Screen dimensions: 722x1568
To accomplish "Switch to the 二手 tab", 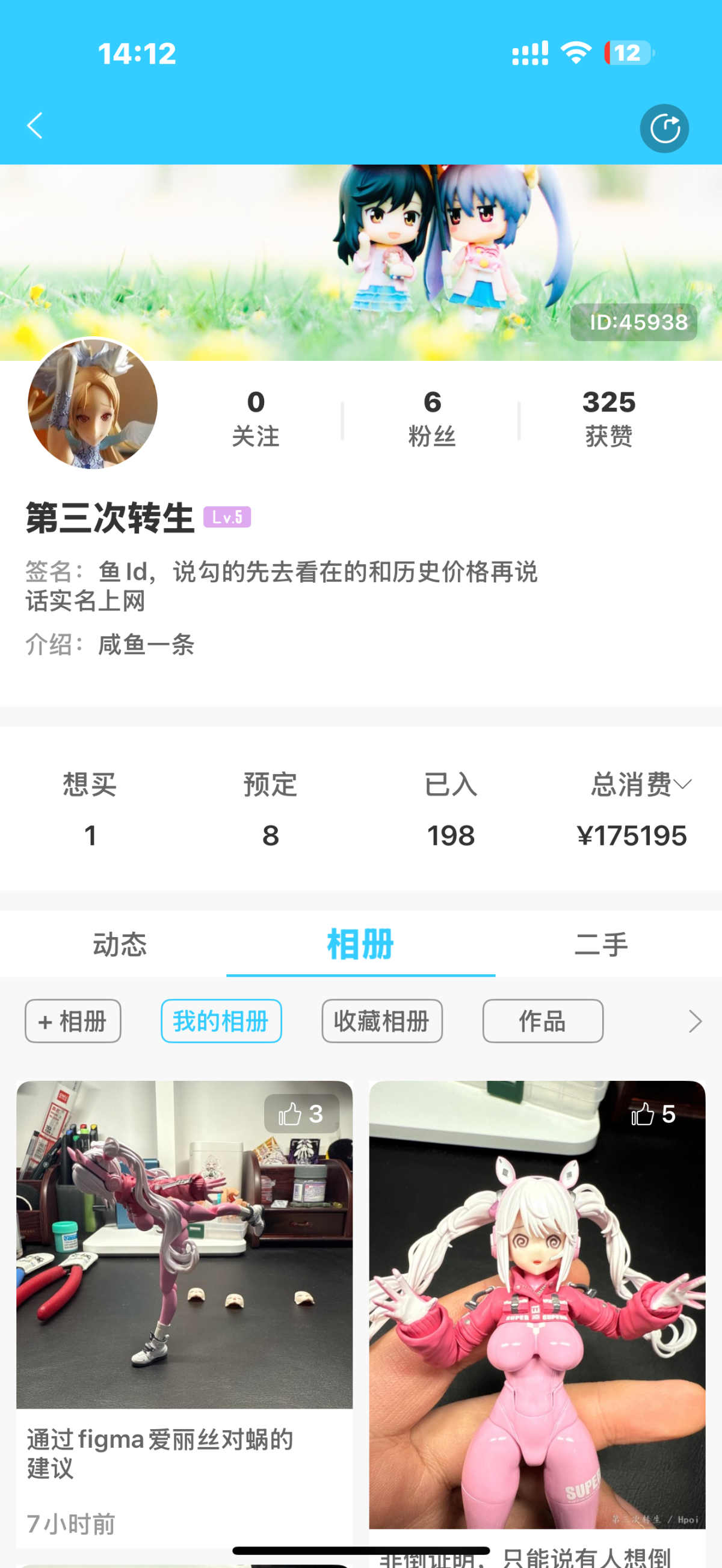I will (601, 944).
